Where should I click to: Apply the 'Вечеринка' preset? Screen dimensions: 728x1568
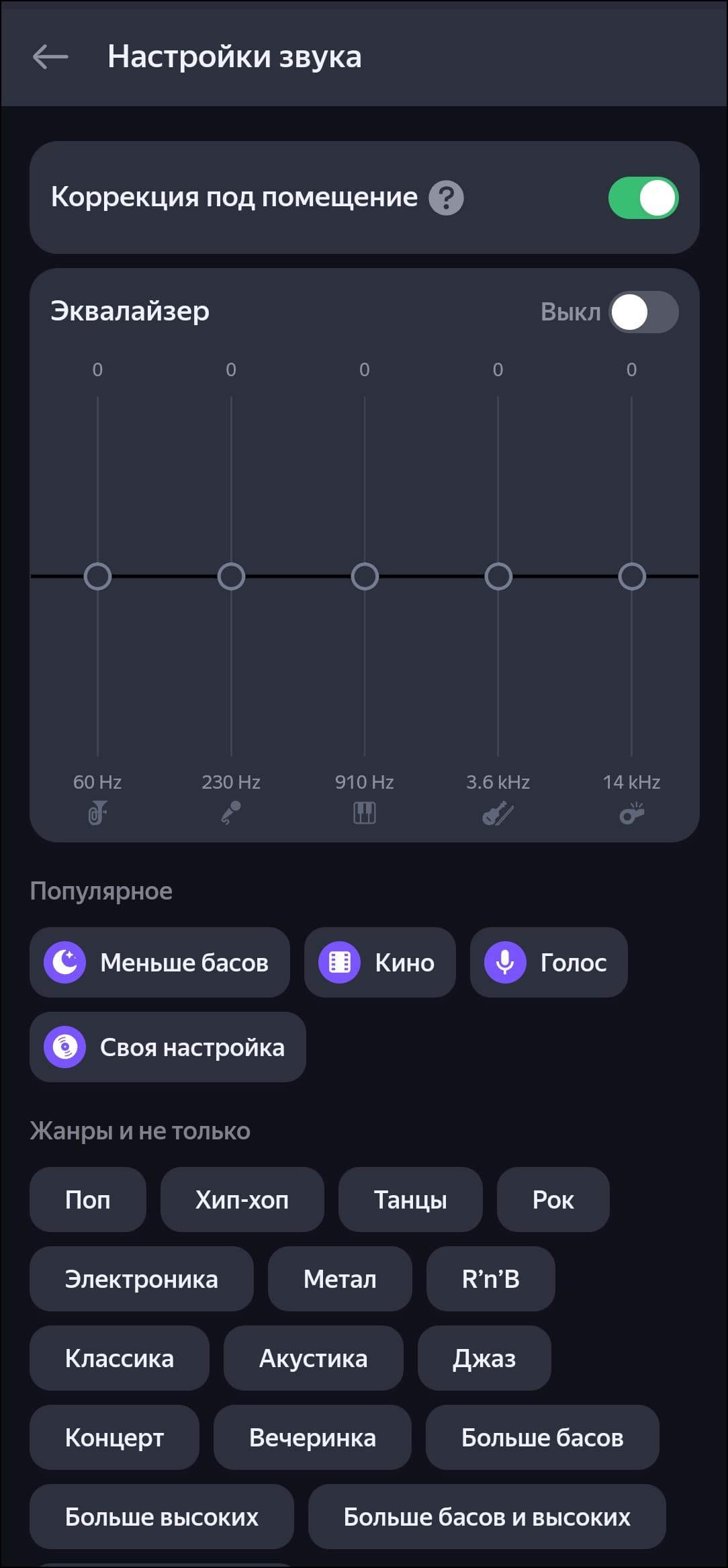point(312,1437)
